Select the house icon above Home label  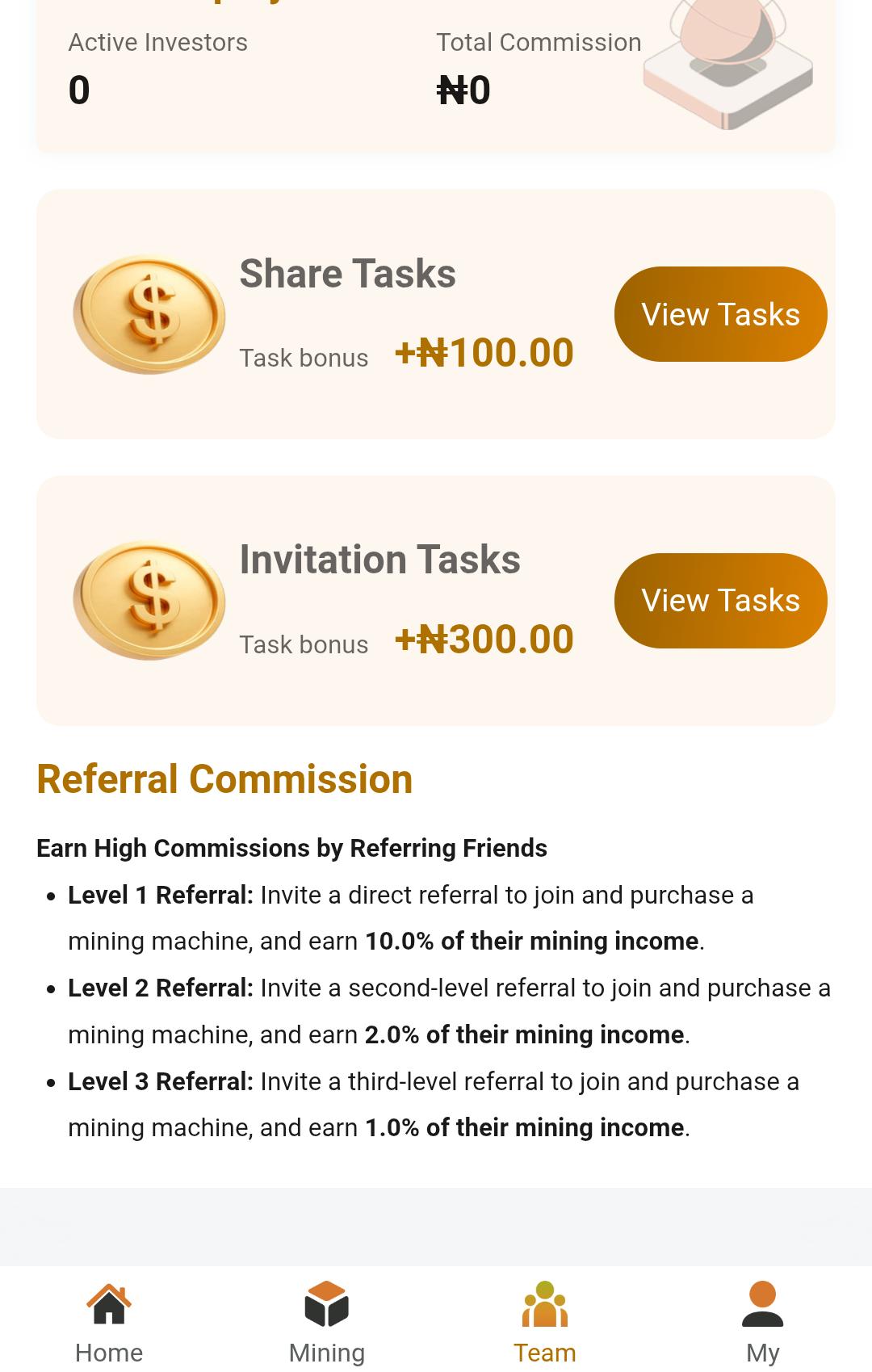tap(108, 1305)
